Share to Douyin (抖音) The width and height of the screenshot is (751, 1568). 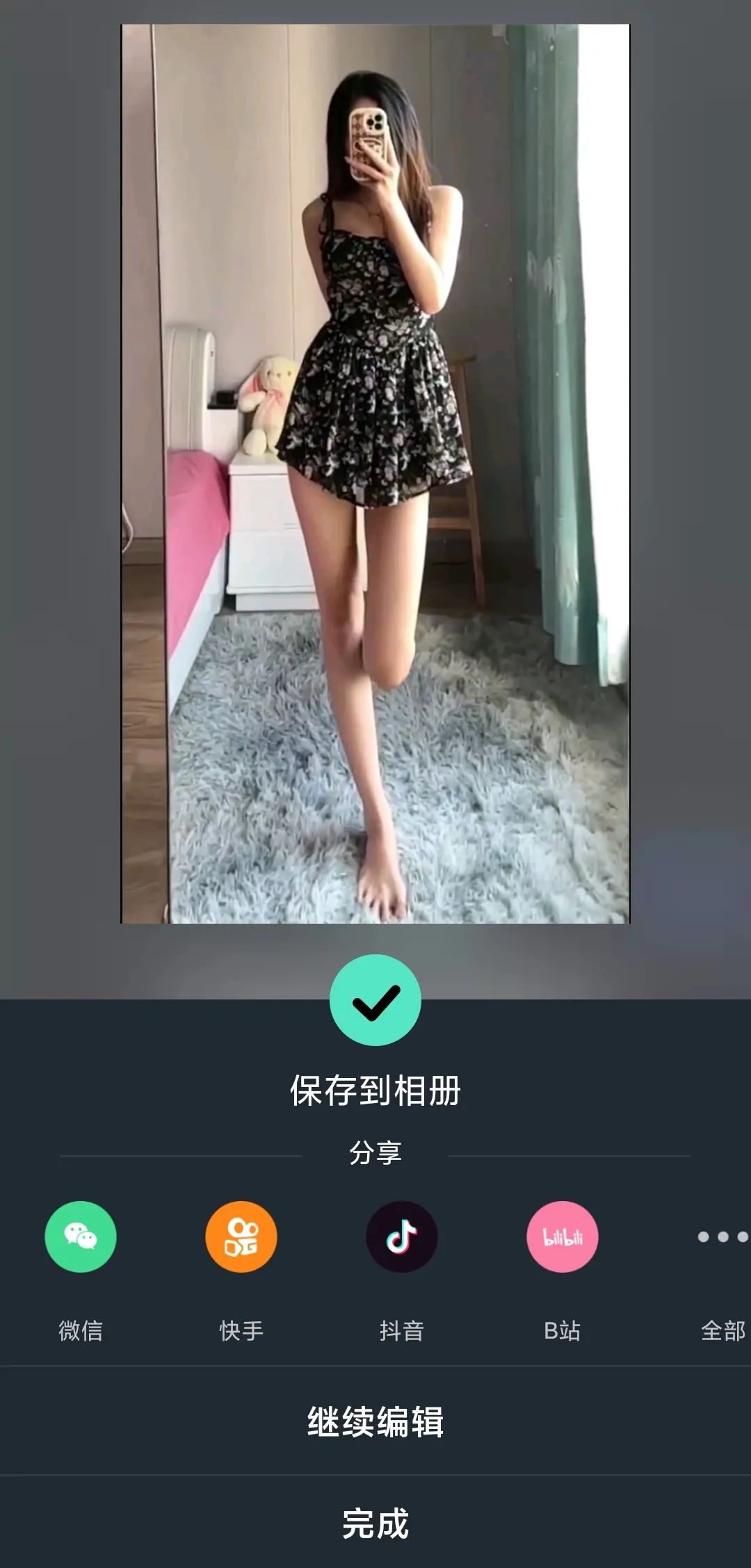coord(402,1236)
